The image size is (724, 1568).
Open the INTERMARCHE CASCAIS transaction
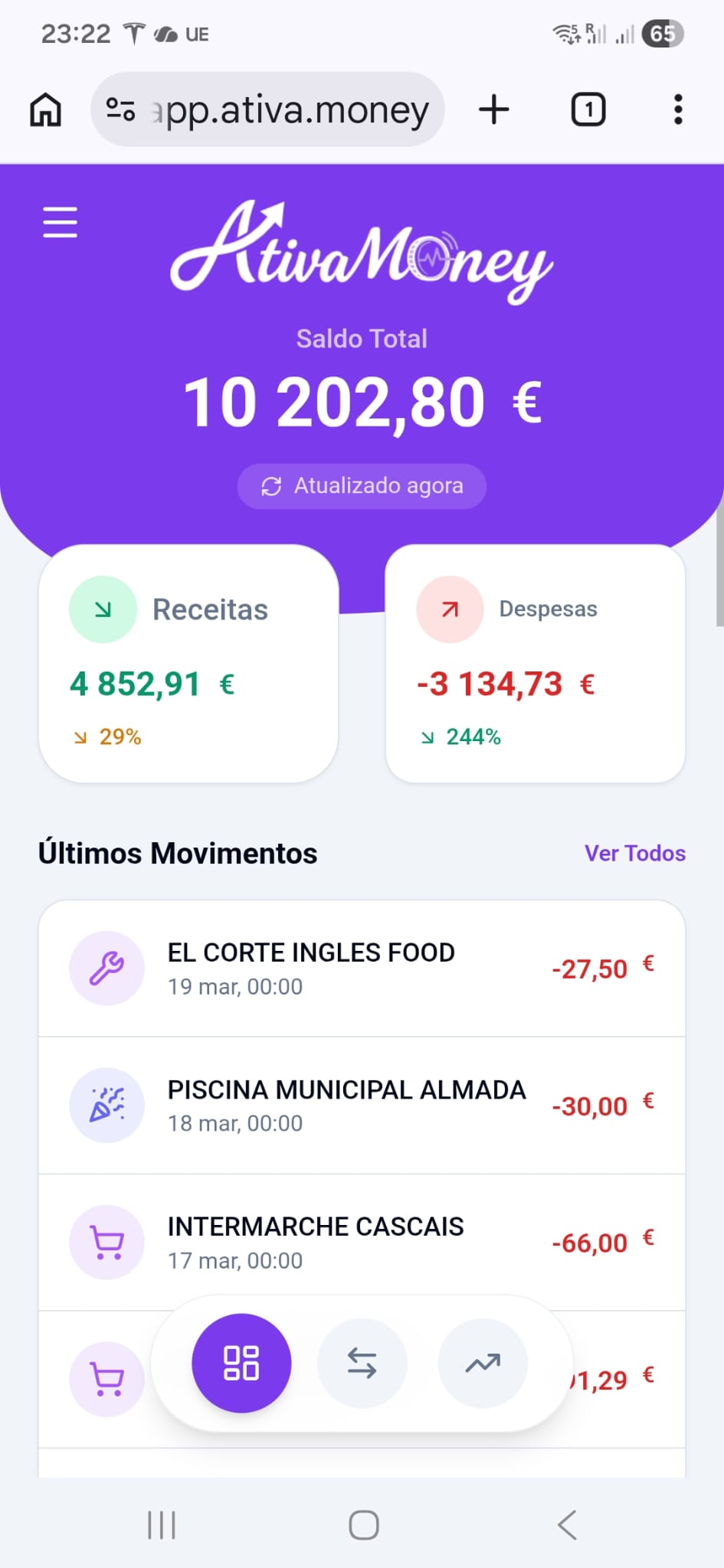point(362,1242)
